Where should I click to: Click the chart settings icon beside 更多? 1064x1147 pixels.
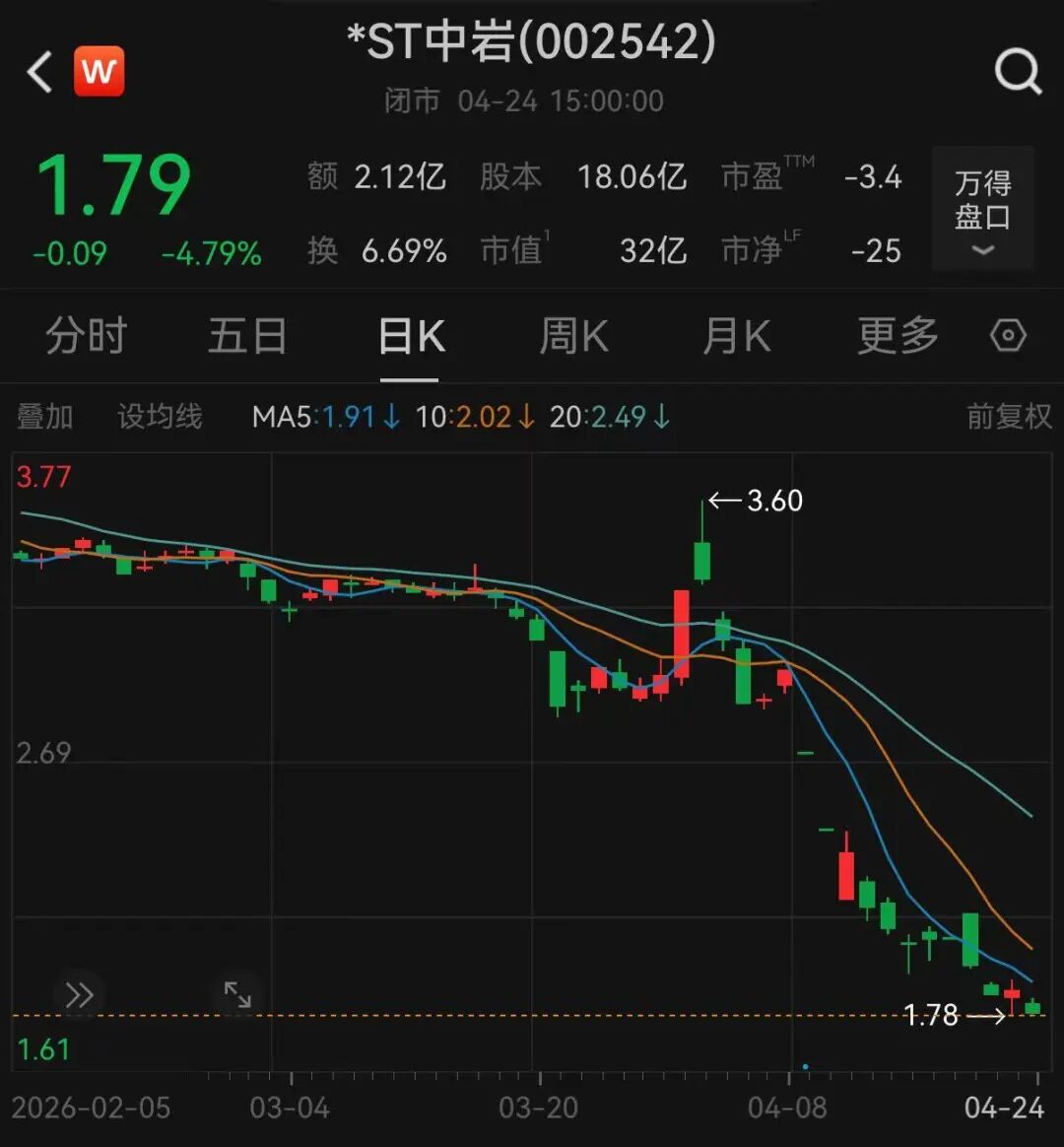click(1008, 335)
